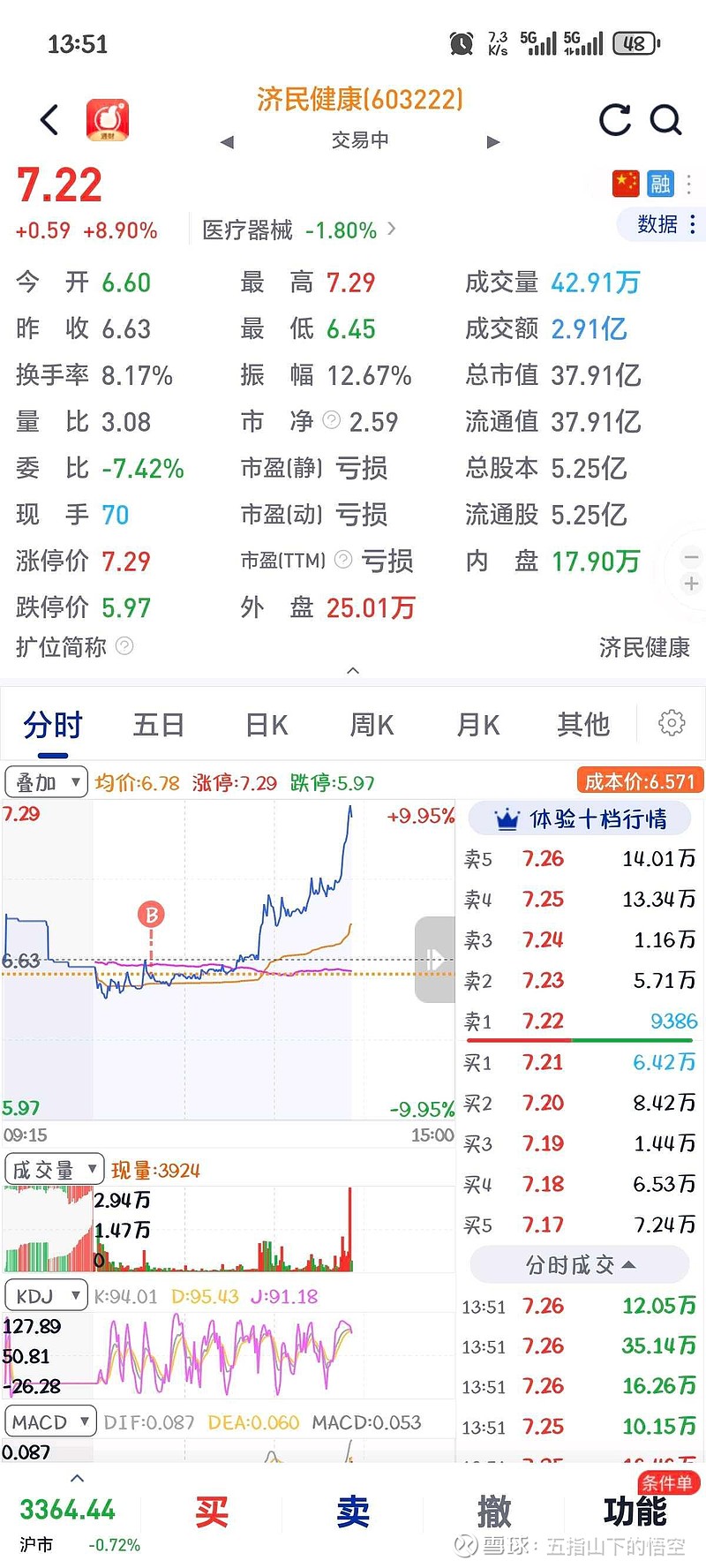Switch to the previous stock arrow
The height and width of the screenshot is (1568, 706).
click(x=228, y=141)
